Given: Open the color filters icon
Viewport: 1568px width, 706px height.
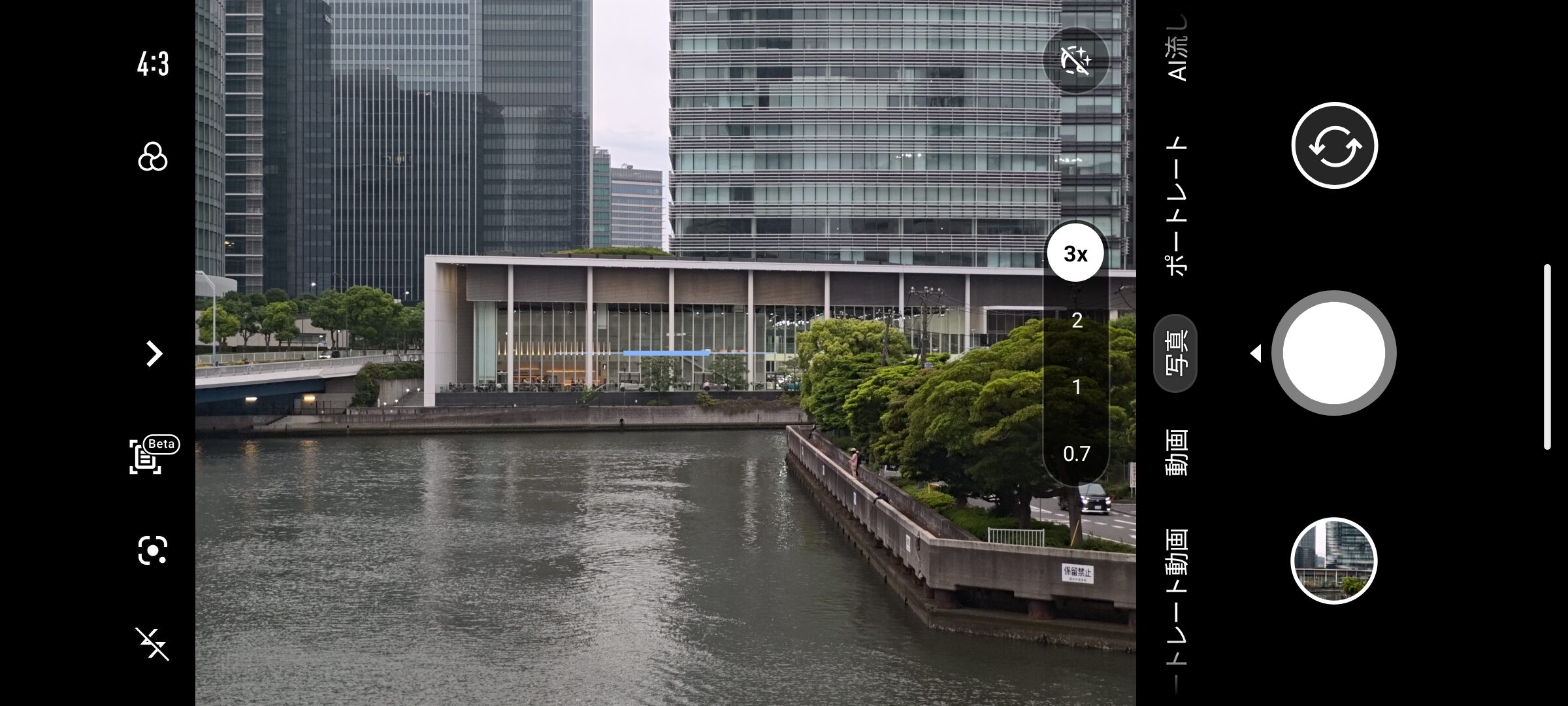Looking at the screenshot, I should [153, 158].
